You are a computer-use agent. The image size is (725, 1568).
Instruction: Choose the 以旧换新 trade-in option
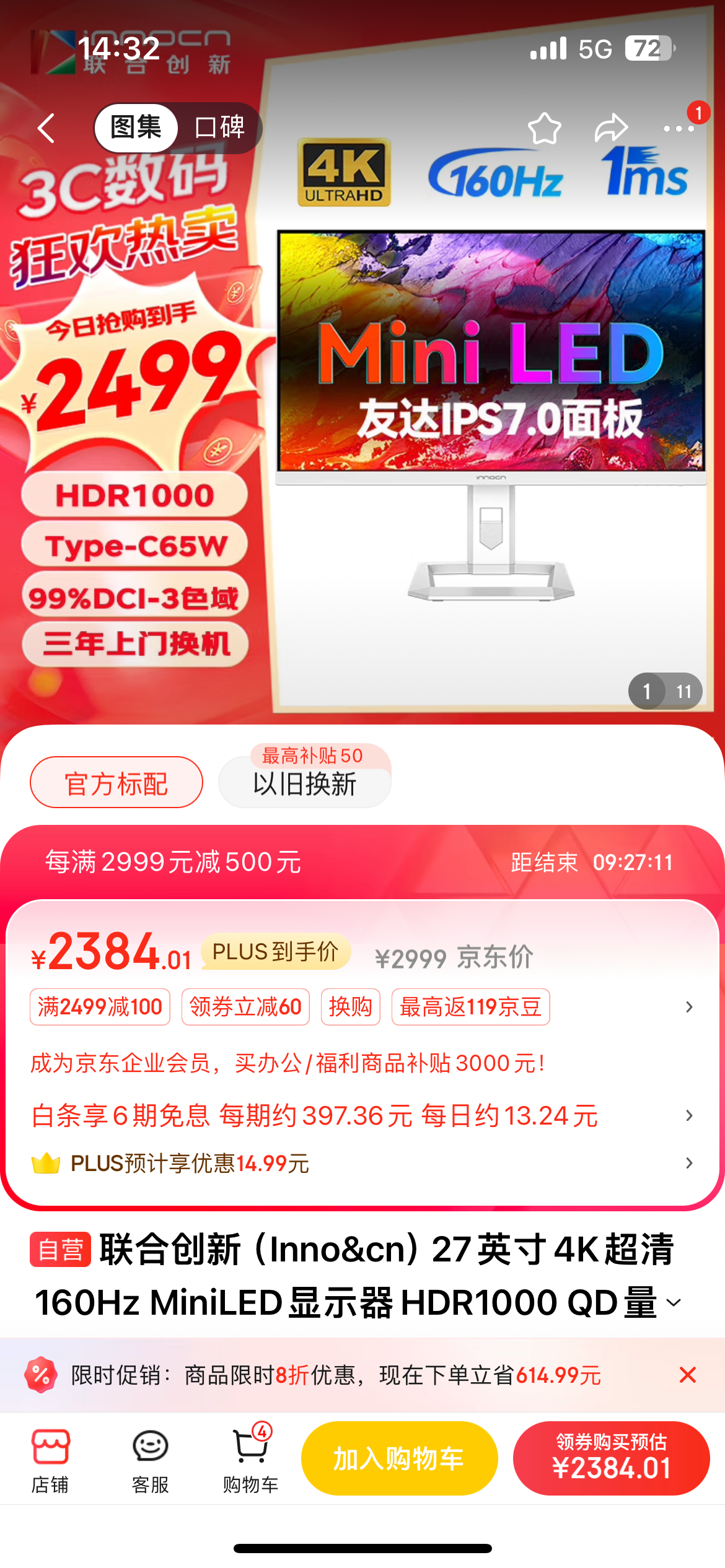(x=304, y=784)
